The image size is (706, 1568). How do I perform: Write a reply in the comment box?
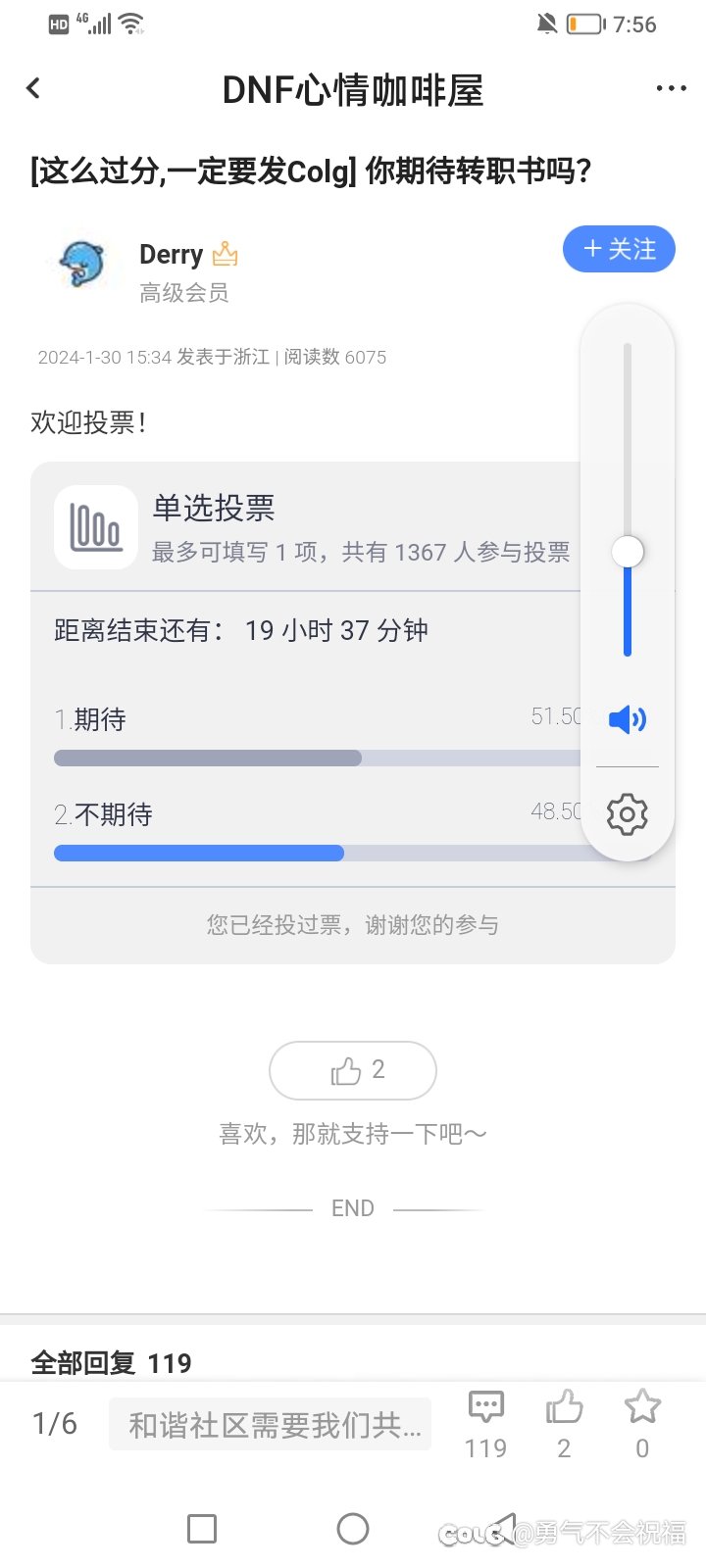(x=270, y=1425)
